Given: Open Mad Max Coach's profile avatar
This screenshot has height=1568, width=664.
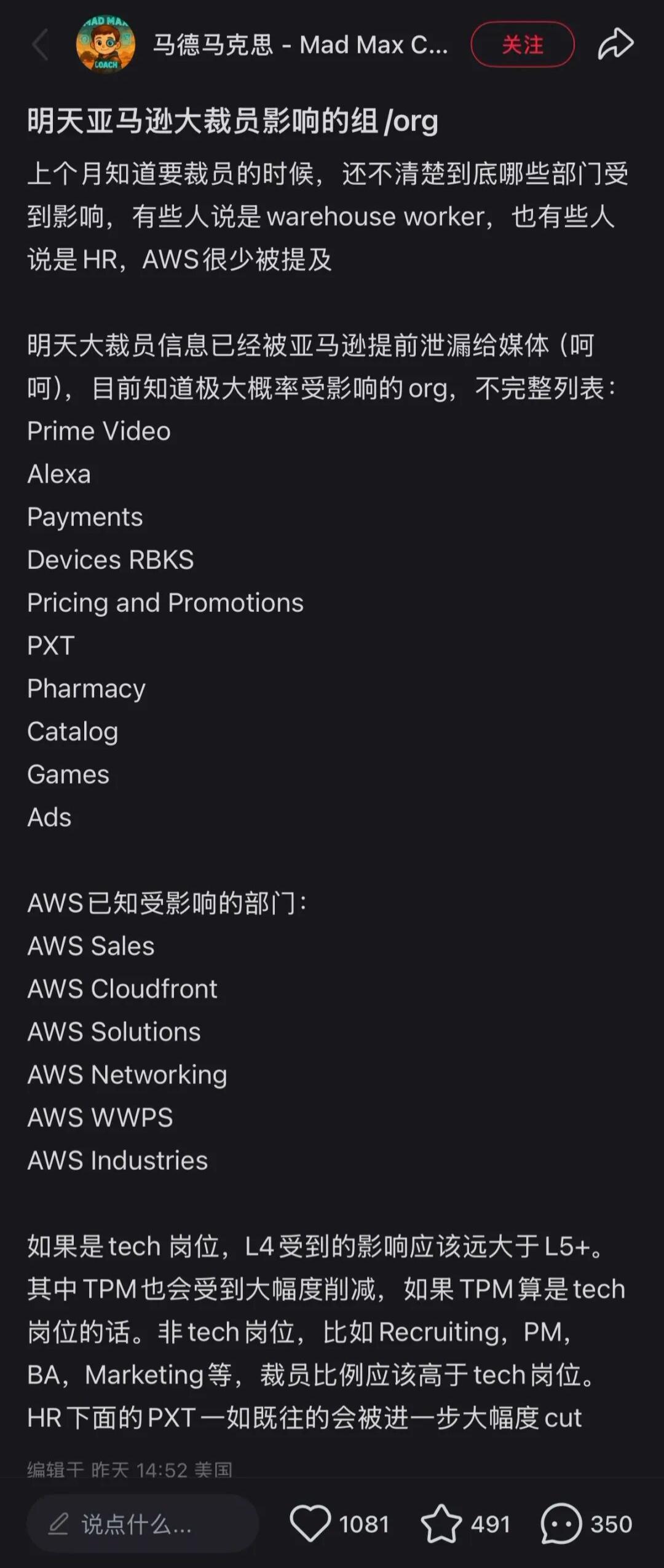Looking at the screenshot, I should click(x=106, y=44).
